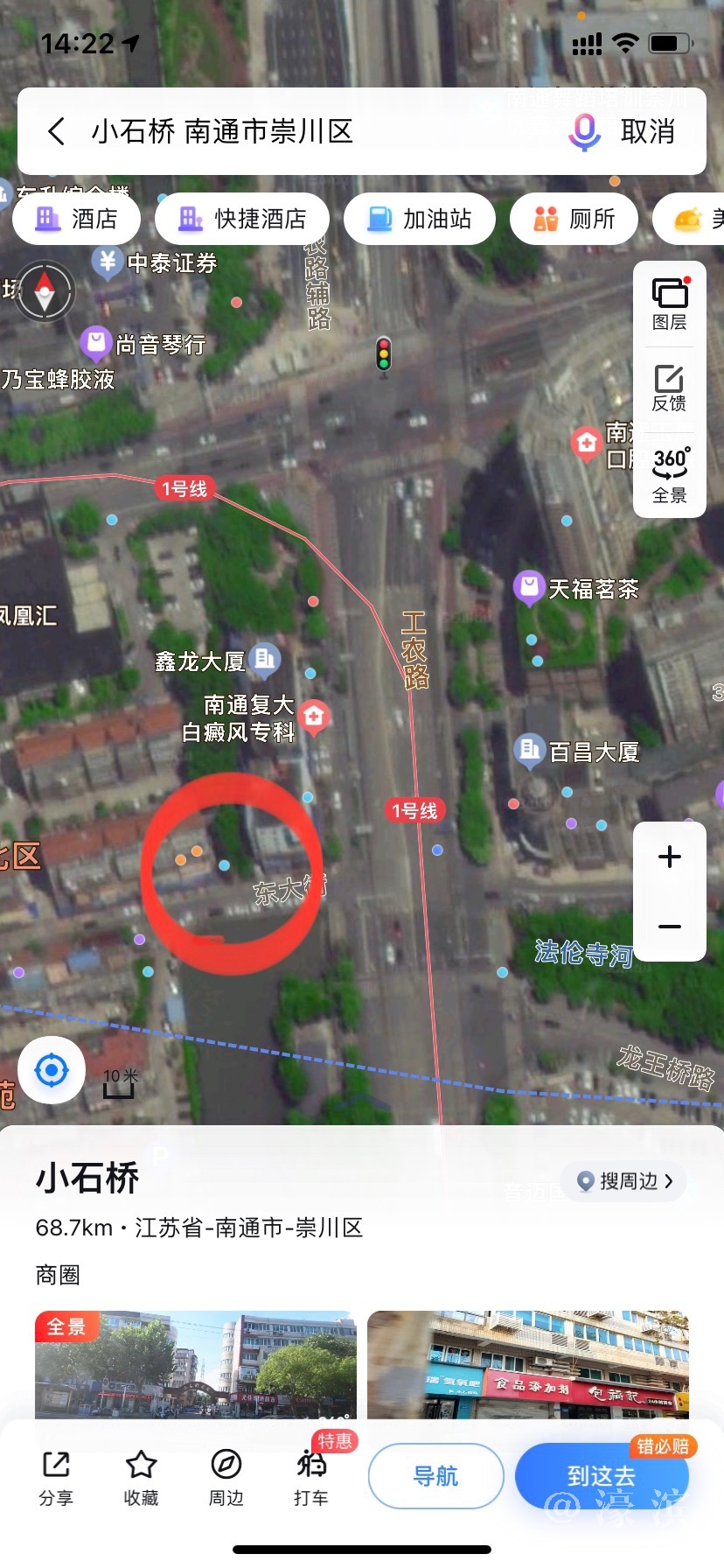Open the 图层 map layers panel

[x=669, y=303]
